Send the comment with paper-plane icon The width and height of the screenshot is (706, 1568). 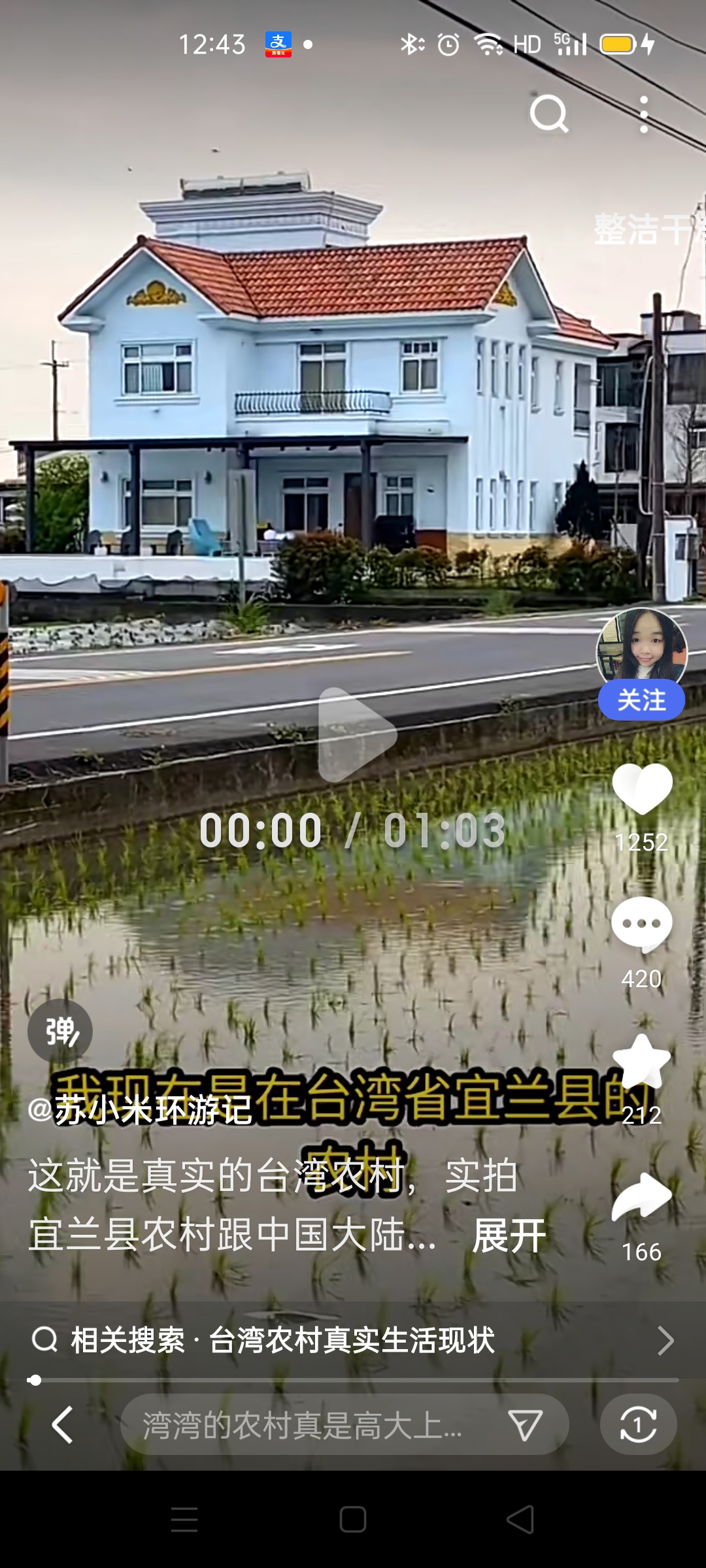coord(525,1425)
